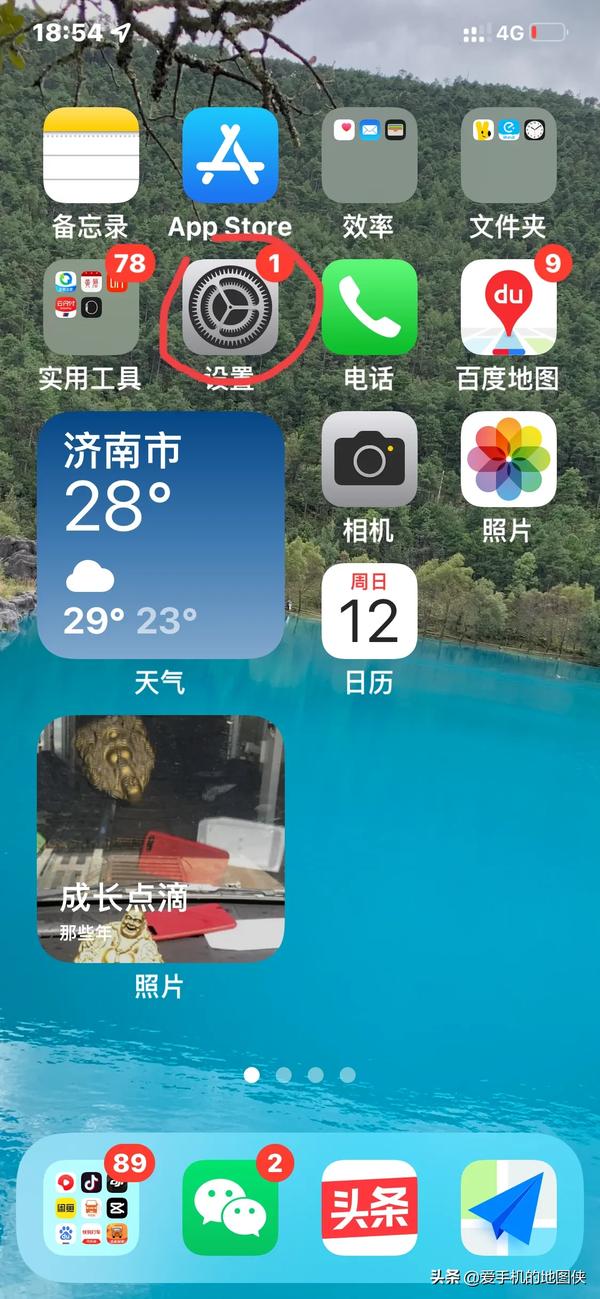This screenshot has height=1299, width=600.
Task: Launch WeChat from the dock
Action: [x=230, y=1208]
